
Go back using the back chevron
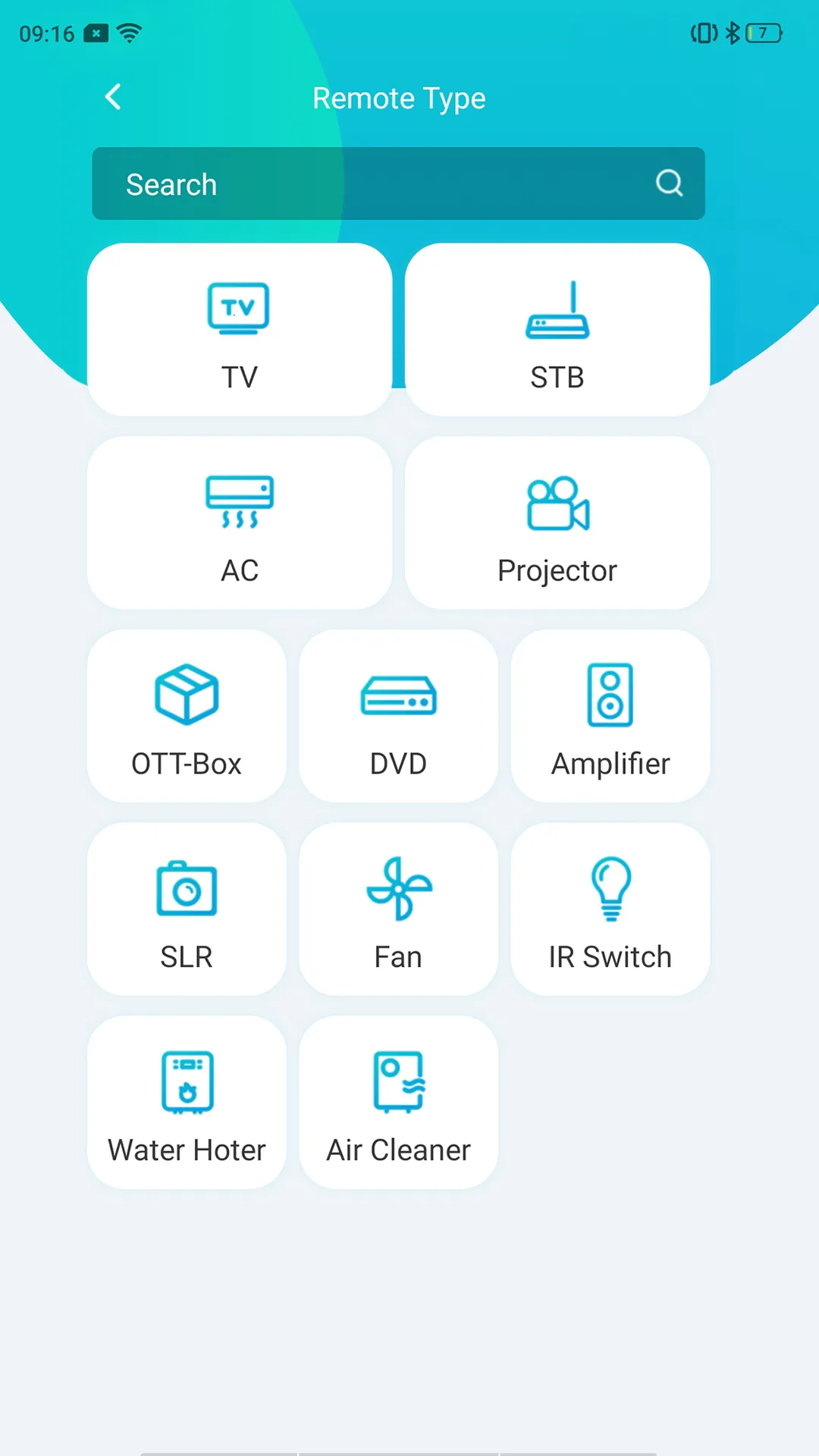coord(112,97)
